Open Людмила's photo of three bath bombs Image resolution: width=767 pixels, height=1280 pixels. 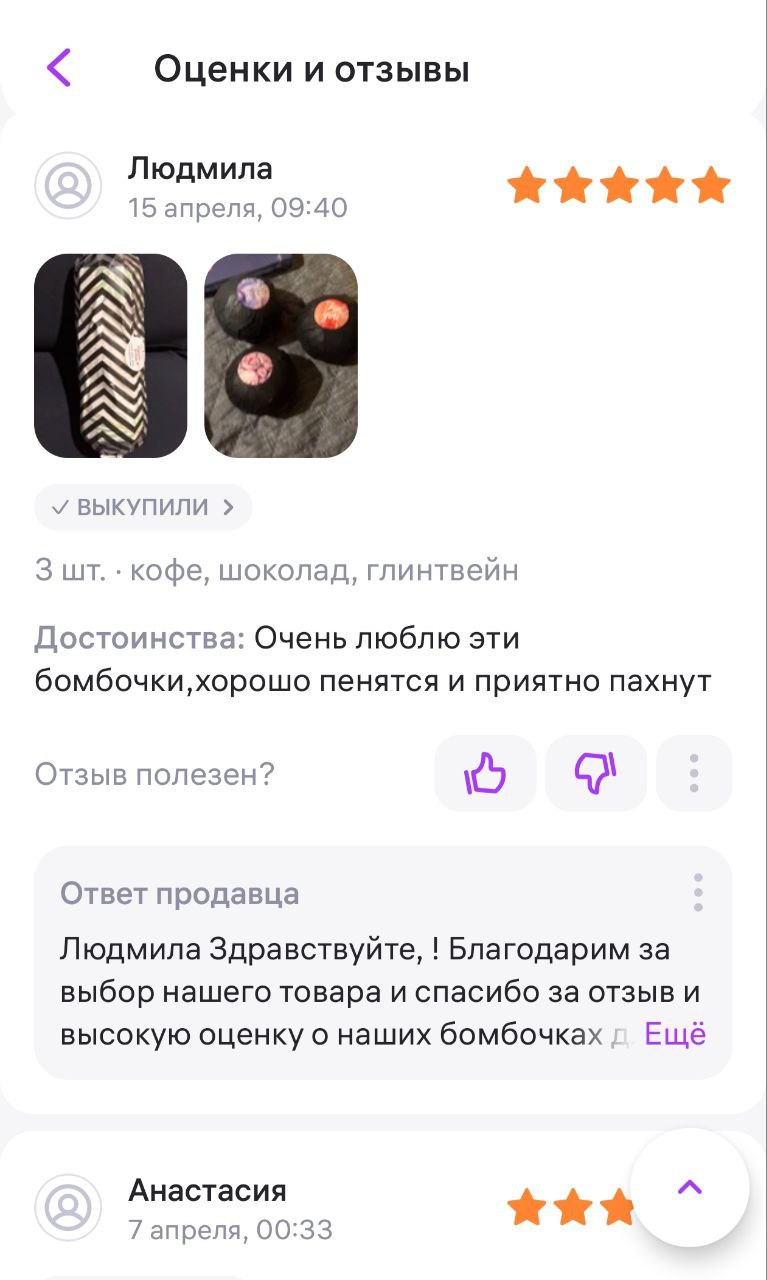[281, 356]
